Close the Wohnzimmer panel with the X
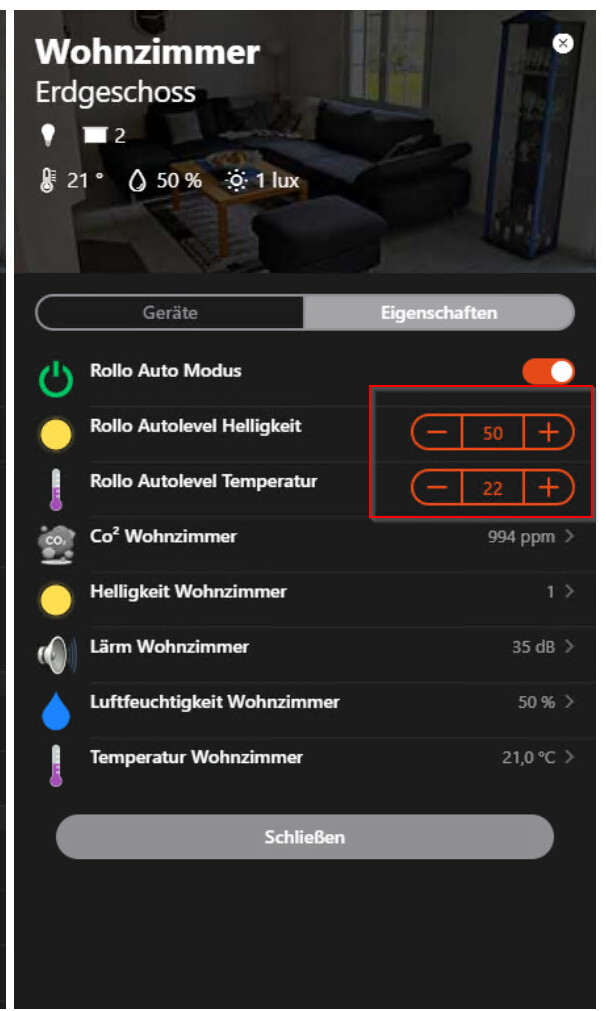This screenshot has width=606, height=1011. click(x=563, y=43)
